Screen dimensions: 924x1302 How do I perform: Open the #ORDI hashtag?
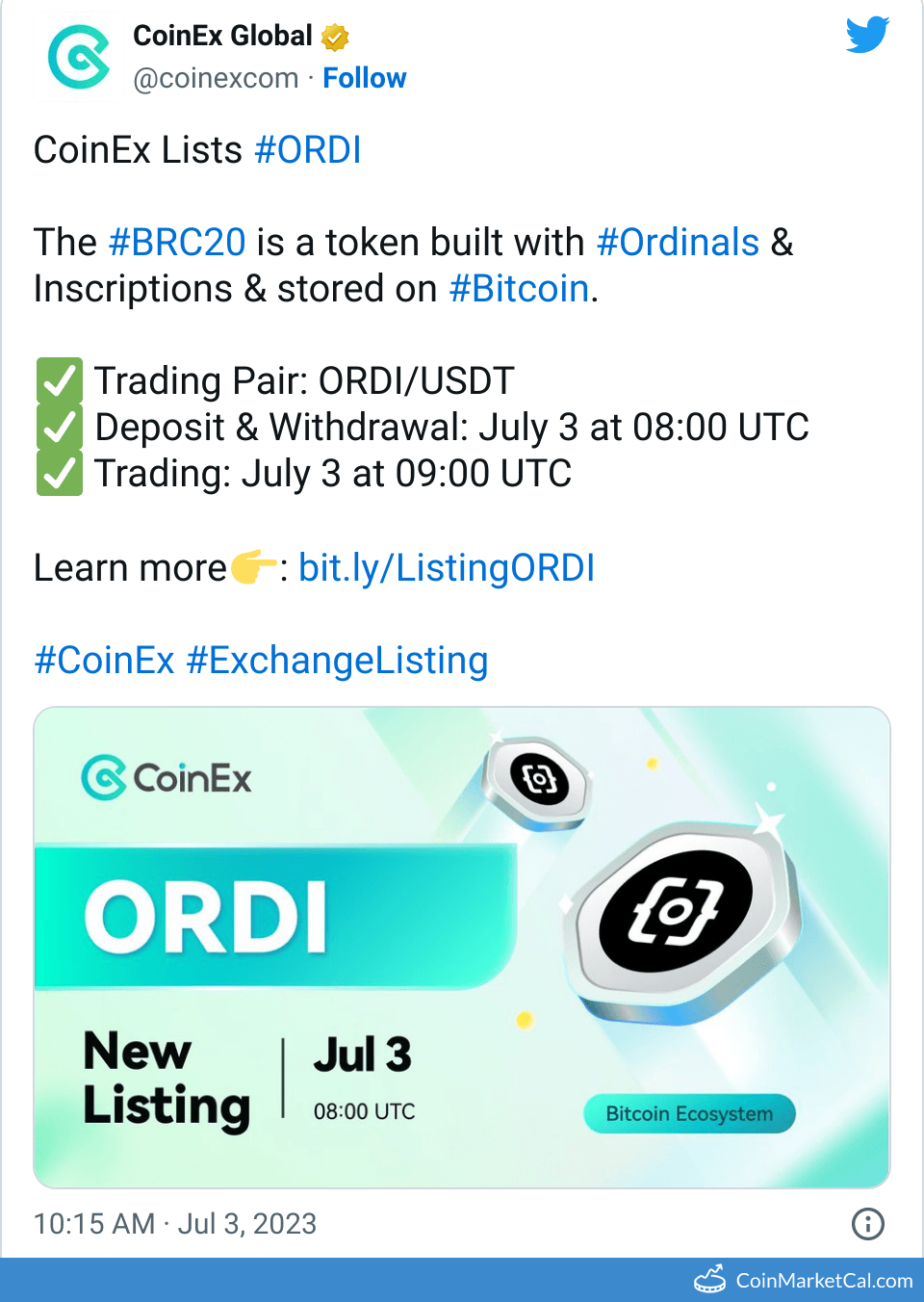(308, 150)
